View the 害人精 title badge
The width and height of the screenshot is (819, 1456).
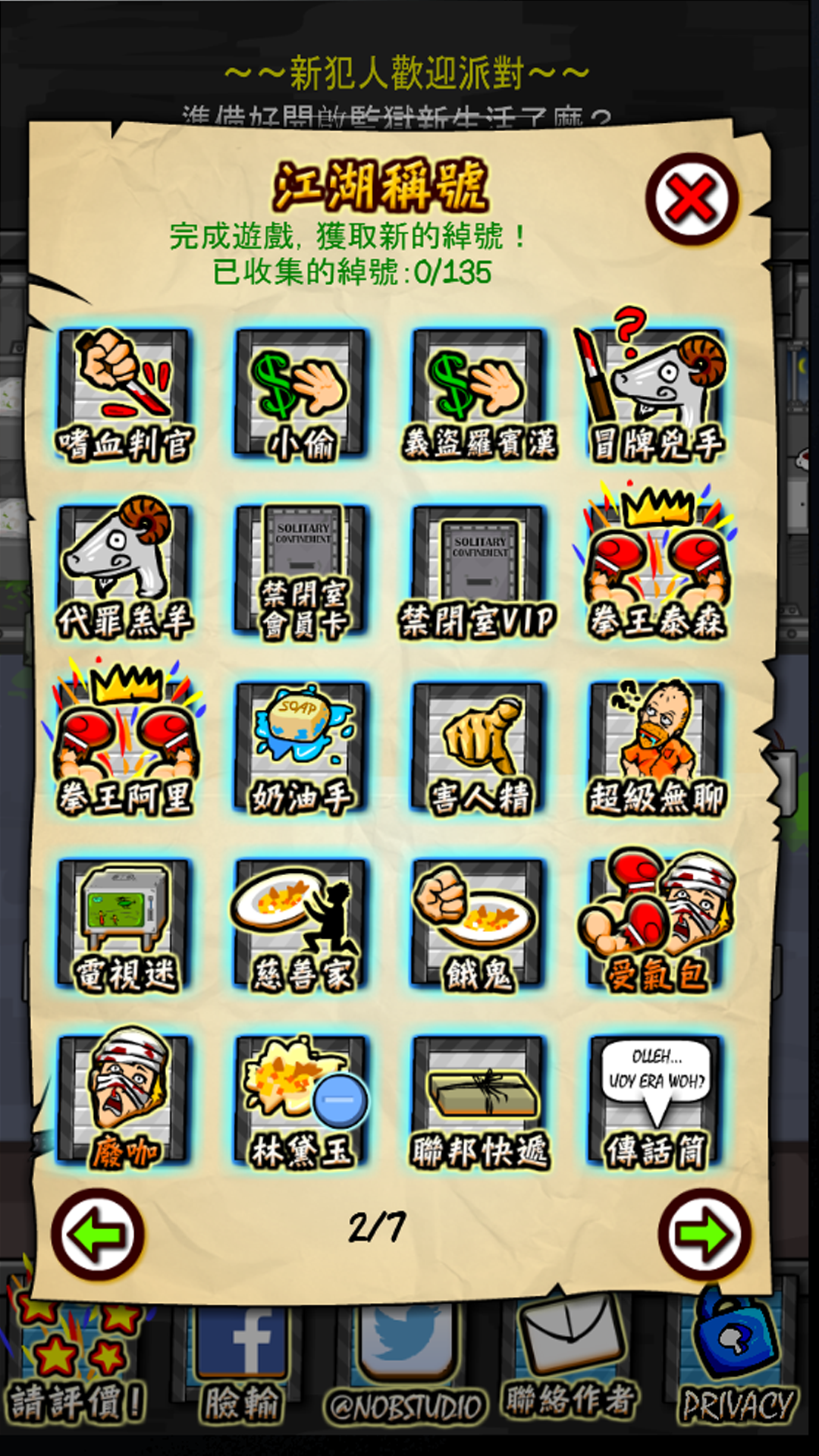478,747
